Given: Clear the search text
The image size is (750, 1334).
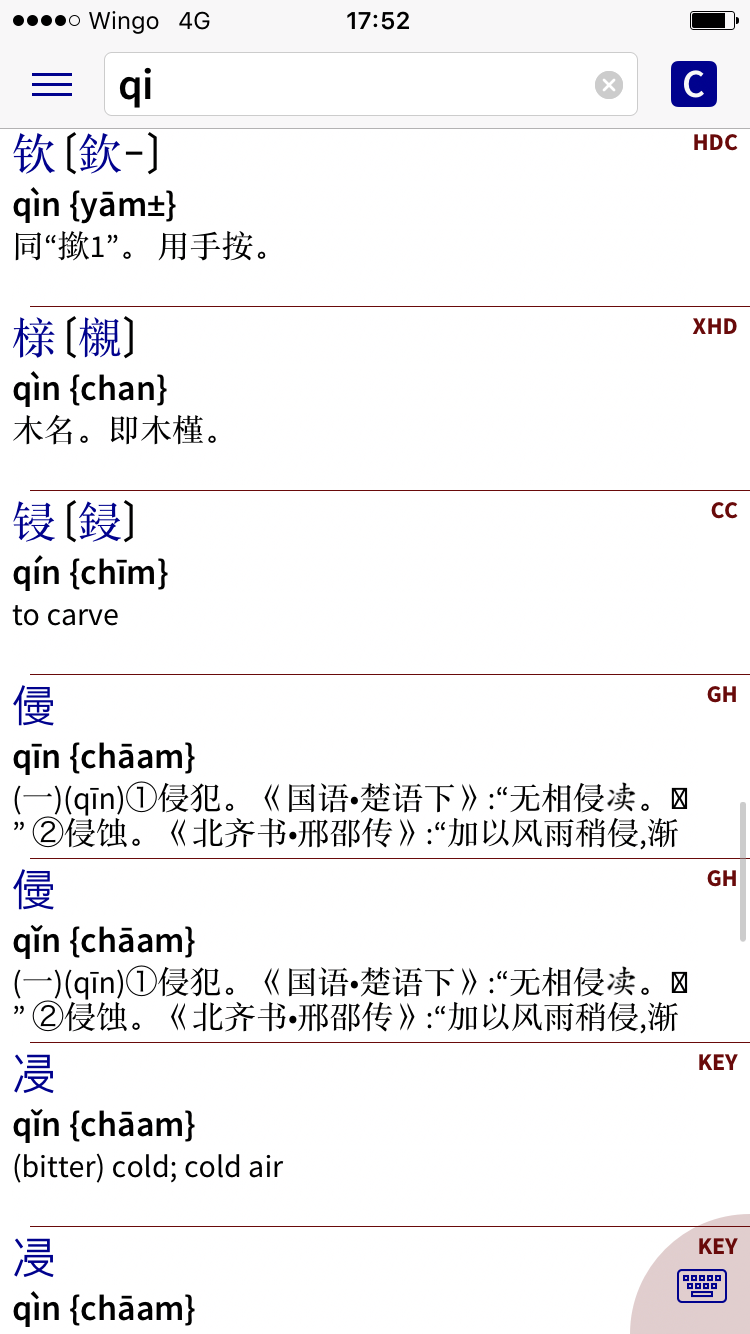Looking at the screenshot, I should (x=609, y=85).
